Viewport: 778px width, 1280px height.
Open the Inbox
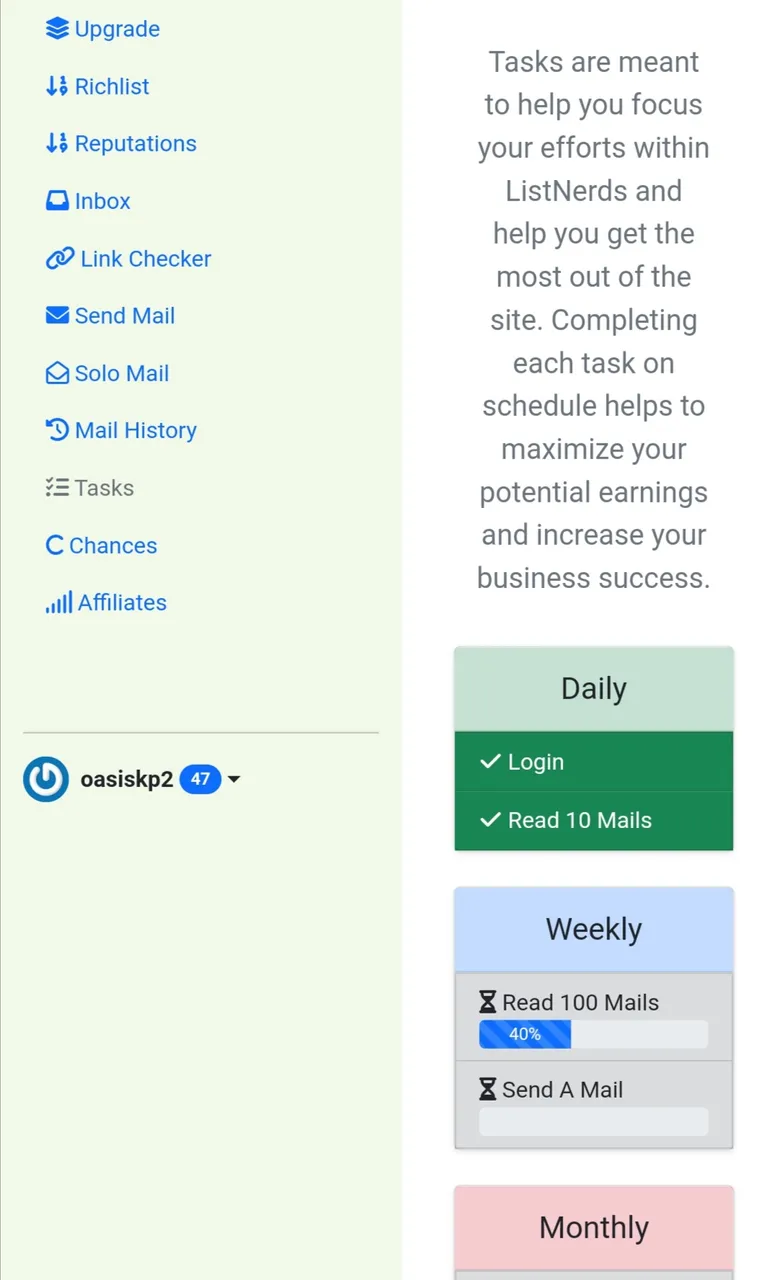(89, 201)
